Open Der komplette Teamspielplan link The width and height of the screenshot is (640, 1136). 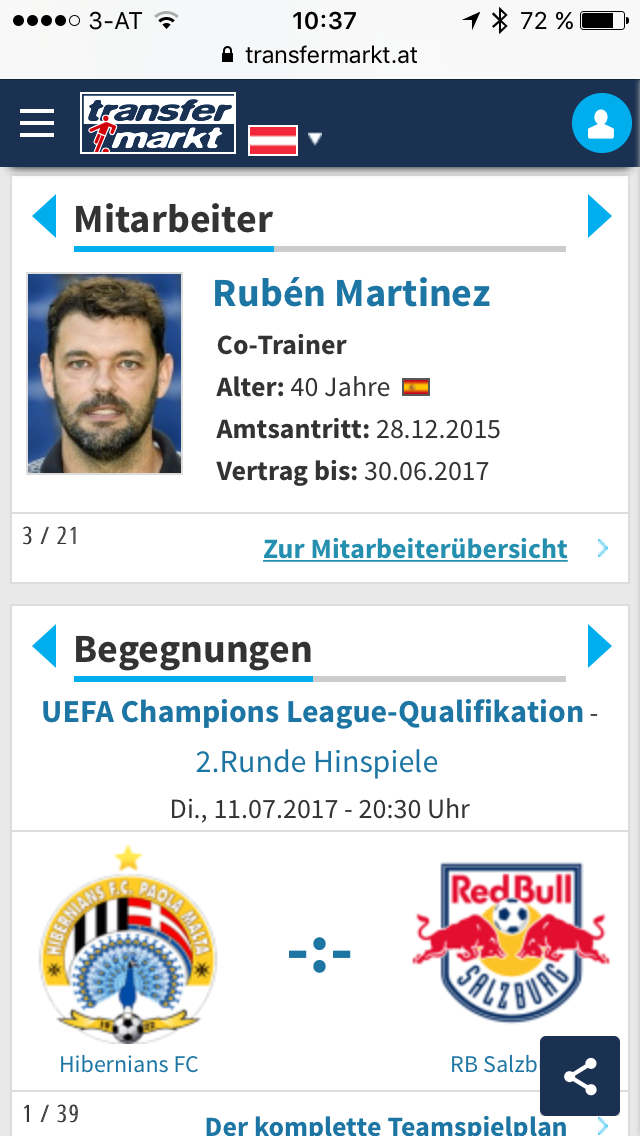[x=386, y=1124]
